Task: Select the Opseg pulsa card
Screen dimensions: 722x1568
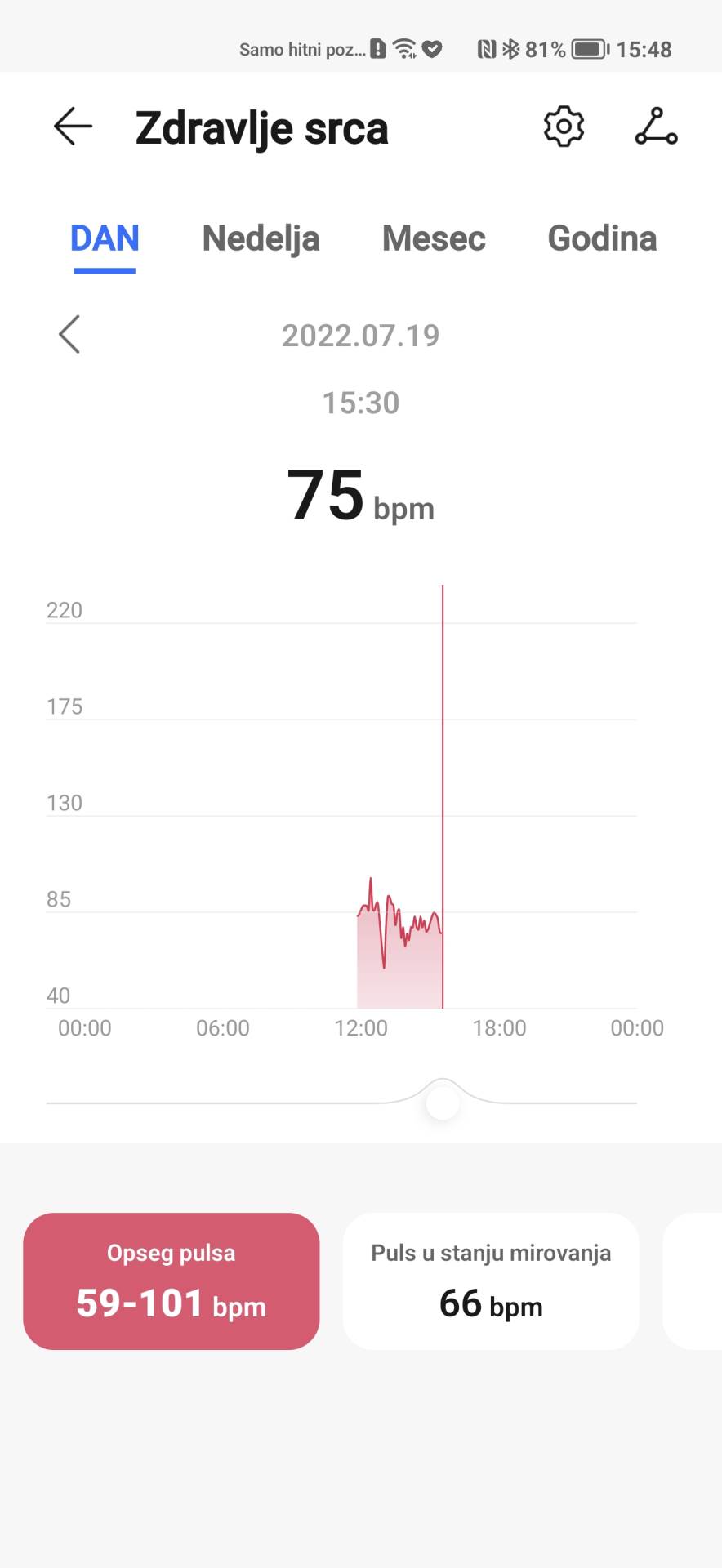Action: coord(171,1281)
